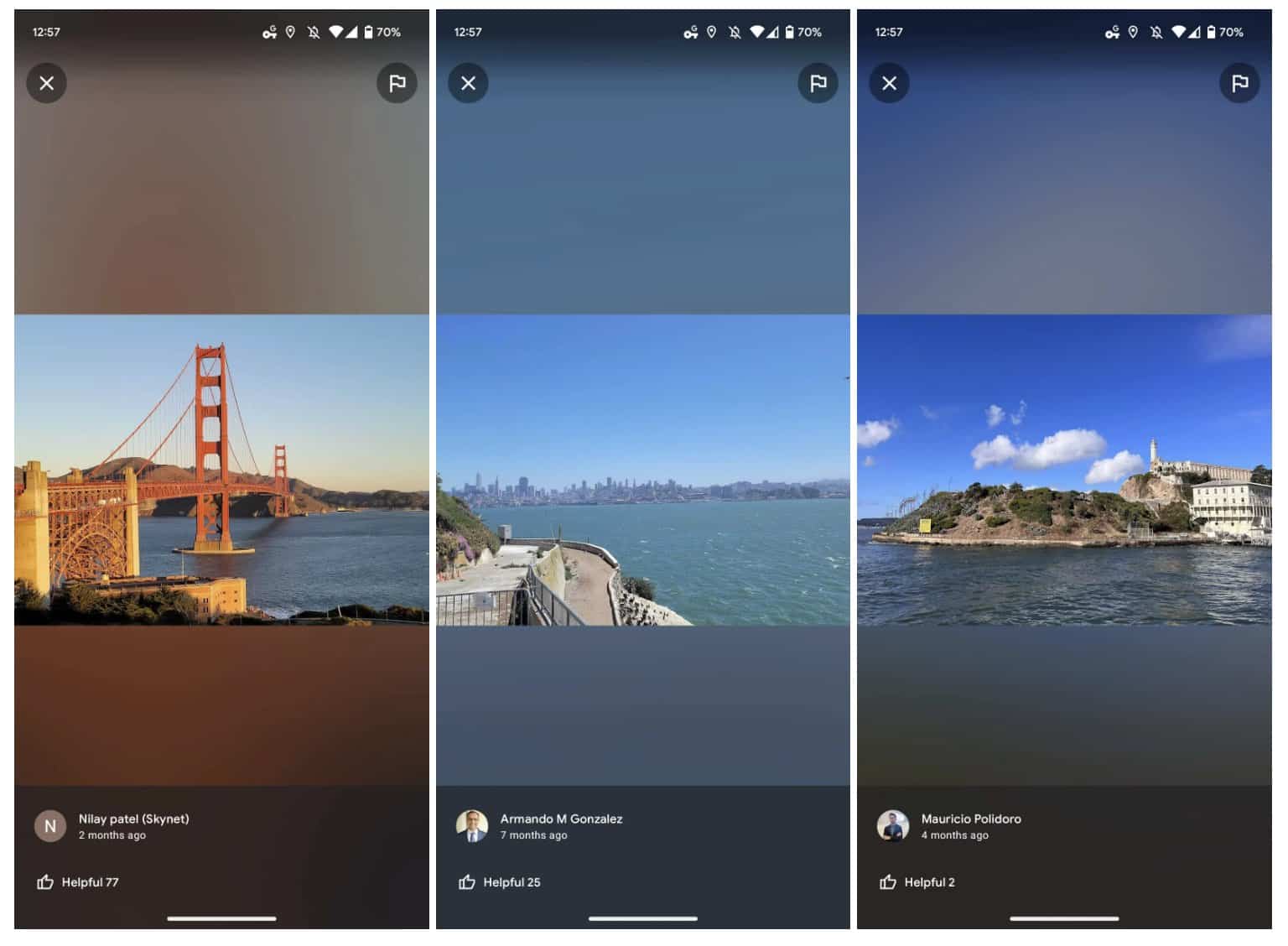1288x946 pixels.
Task: Report Mauricio Polidoro's island photo
Action: coord(1239,83)
